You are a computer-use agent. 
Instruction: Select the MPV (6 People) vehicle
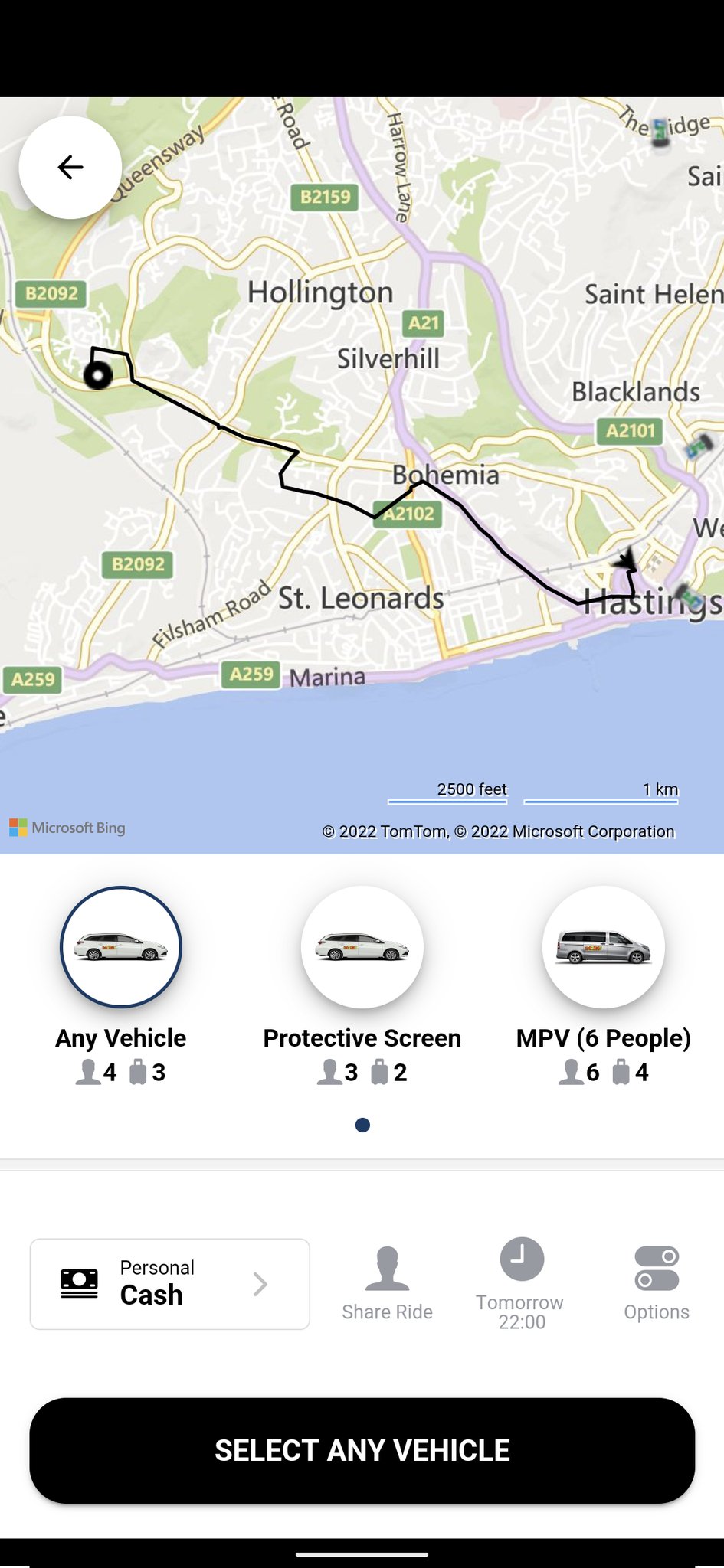point(604,947)
